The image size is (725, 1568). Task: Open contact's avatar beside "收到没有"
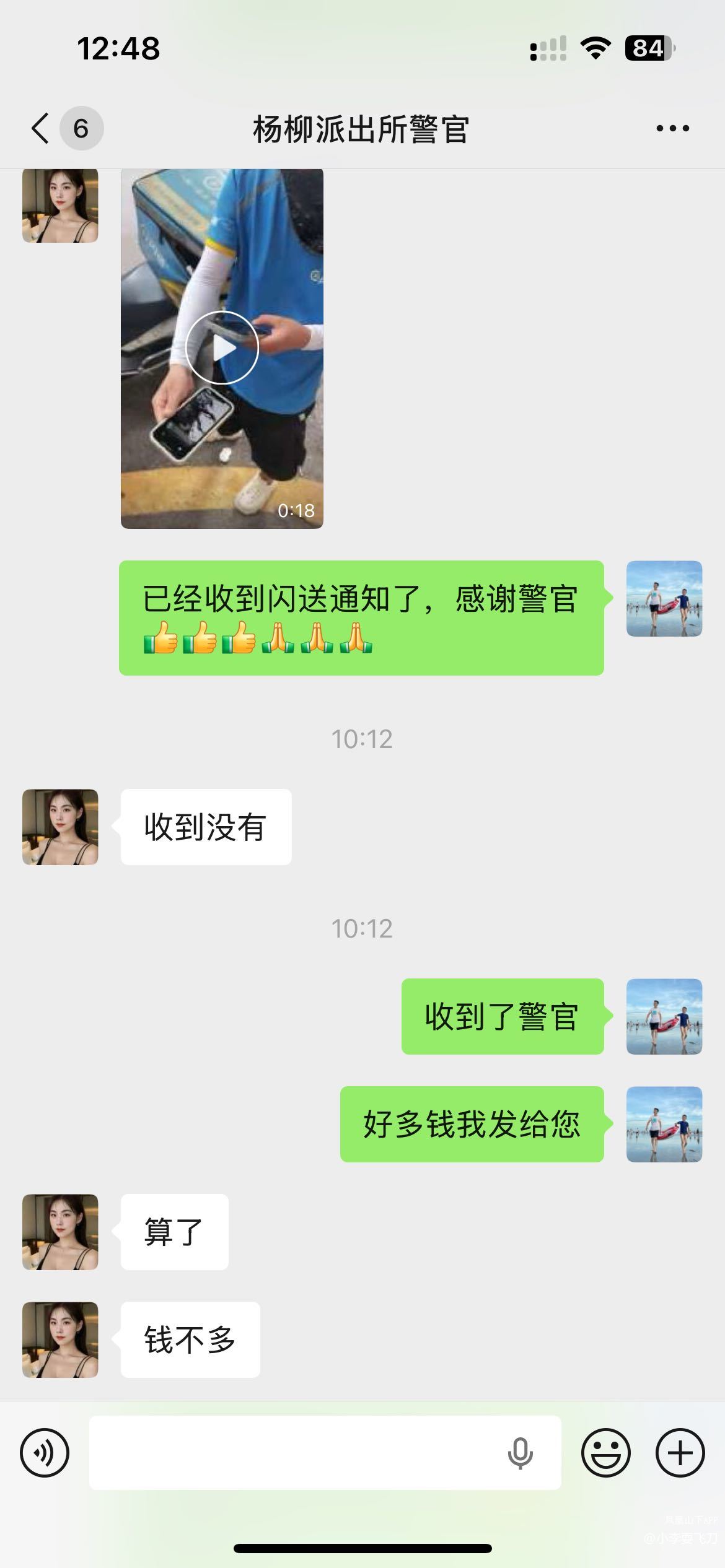[x=60, y=827]
